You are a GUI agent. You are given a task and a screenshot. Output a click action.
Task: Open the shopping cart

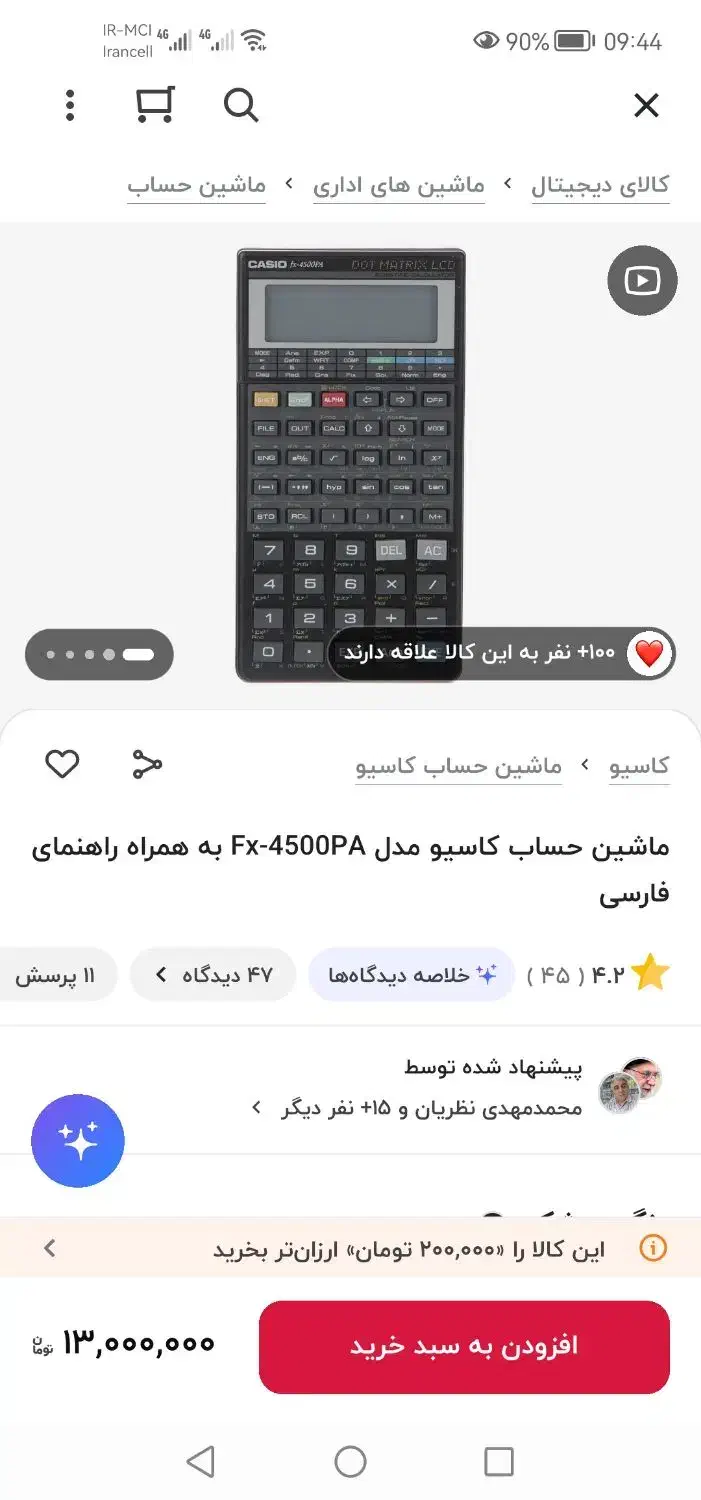pyautogui.click(x=155, y=105)
